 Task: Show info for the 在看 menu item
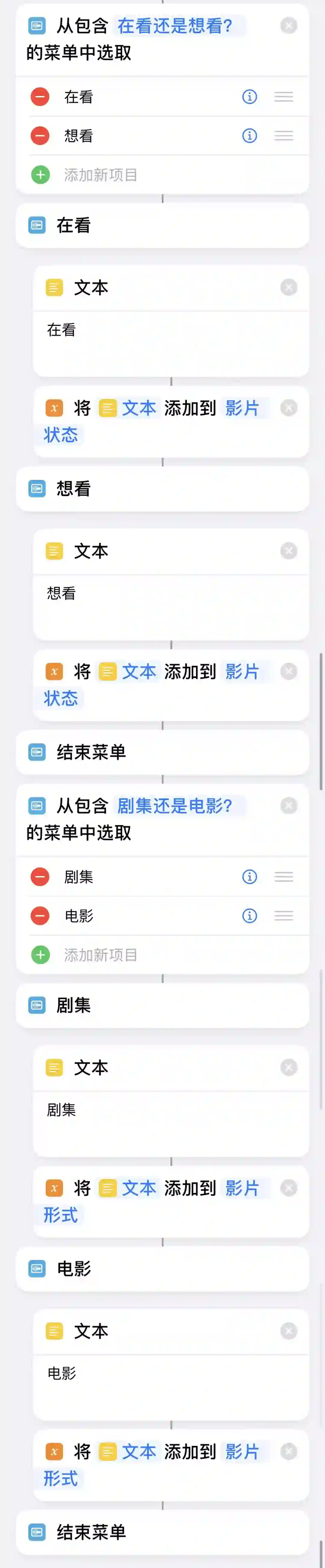[249, 97]
